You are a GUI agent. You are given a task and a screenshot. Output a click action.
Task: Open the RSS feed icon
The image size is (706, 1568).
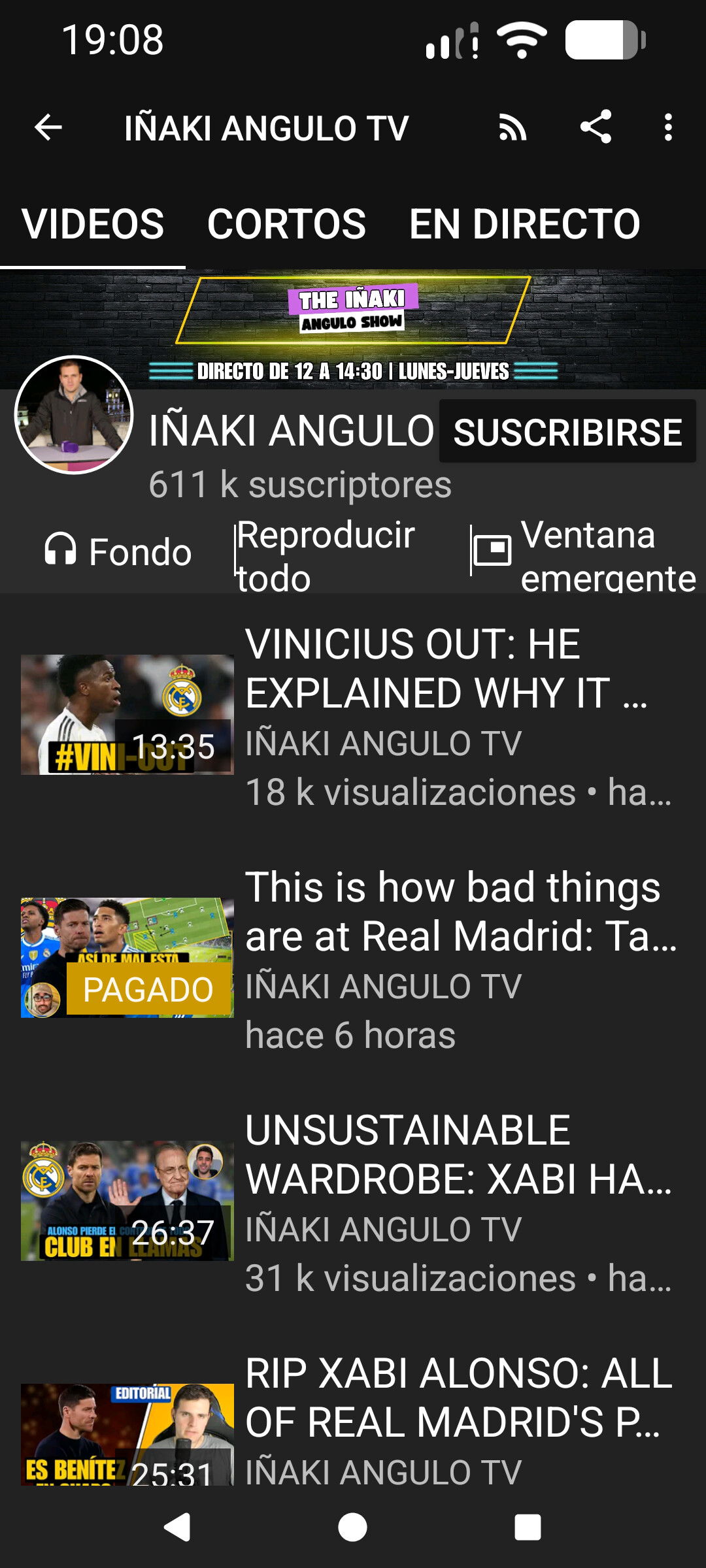coord(513,127)
